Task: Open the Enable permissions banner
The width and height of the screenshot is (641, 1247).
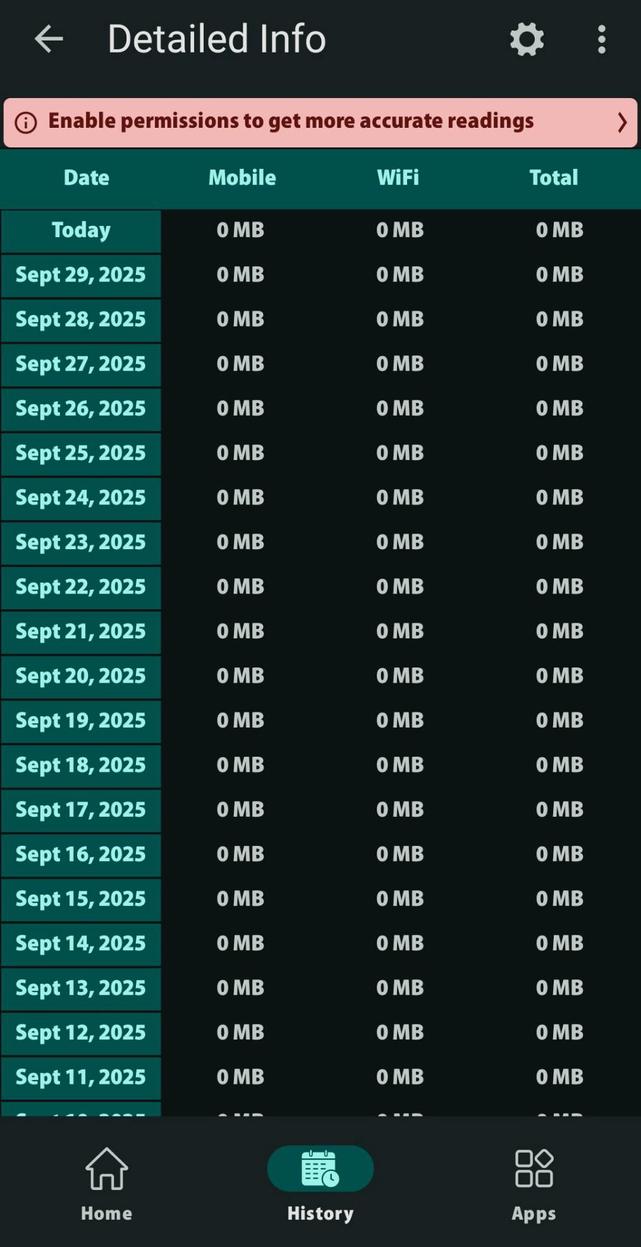Action: [320, 122]
